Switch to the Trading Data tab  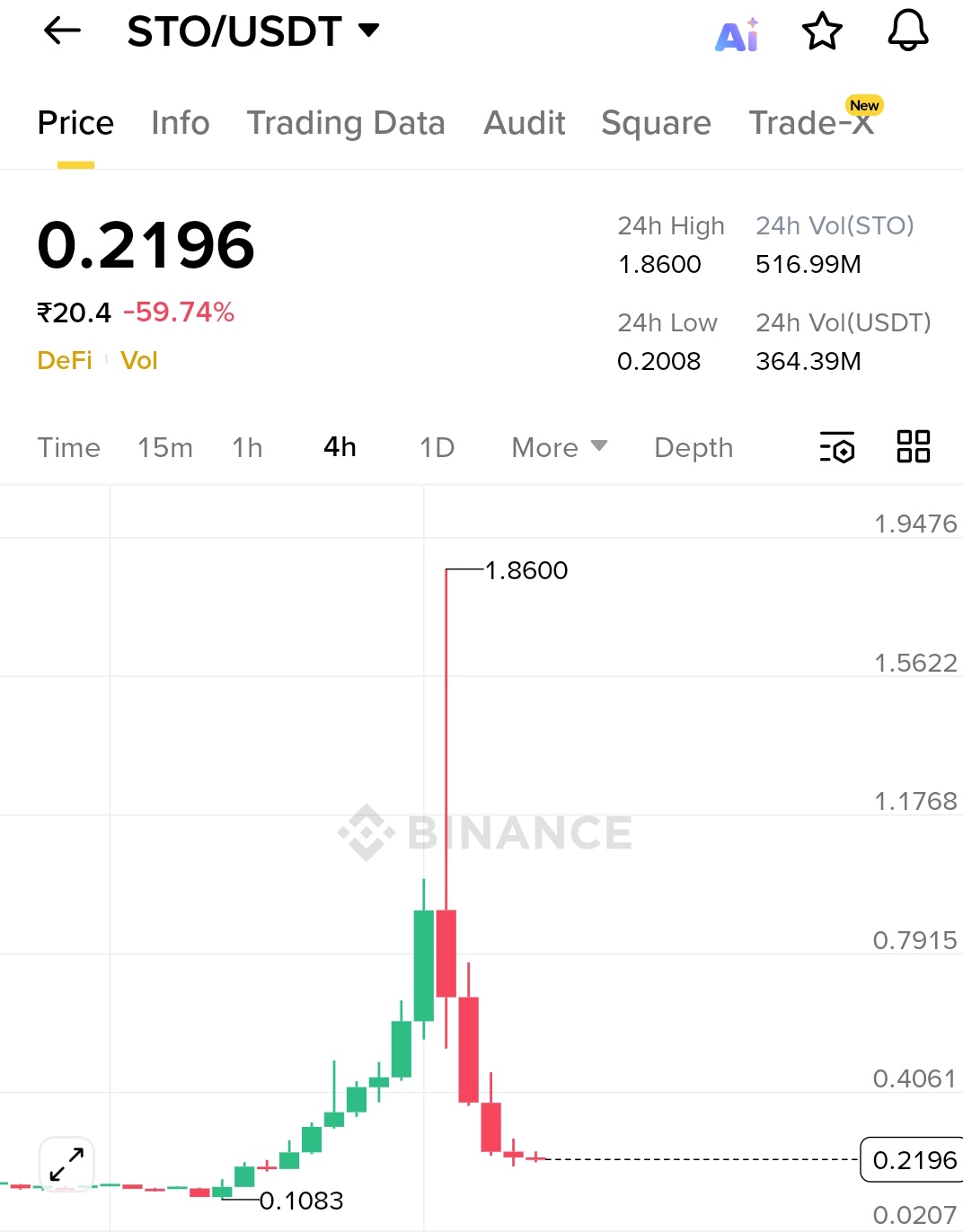pyautogui.click(x=346, y=123)
